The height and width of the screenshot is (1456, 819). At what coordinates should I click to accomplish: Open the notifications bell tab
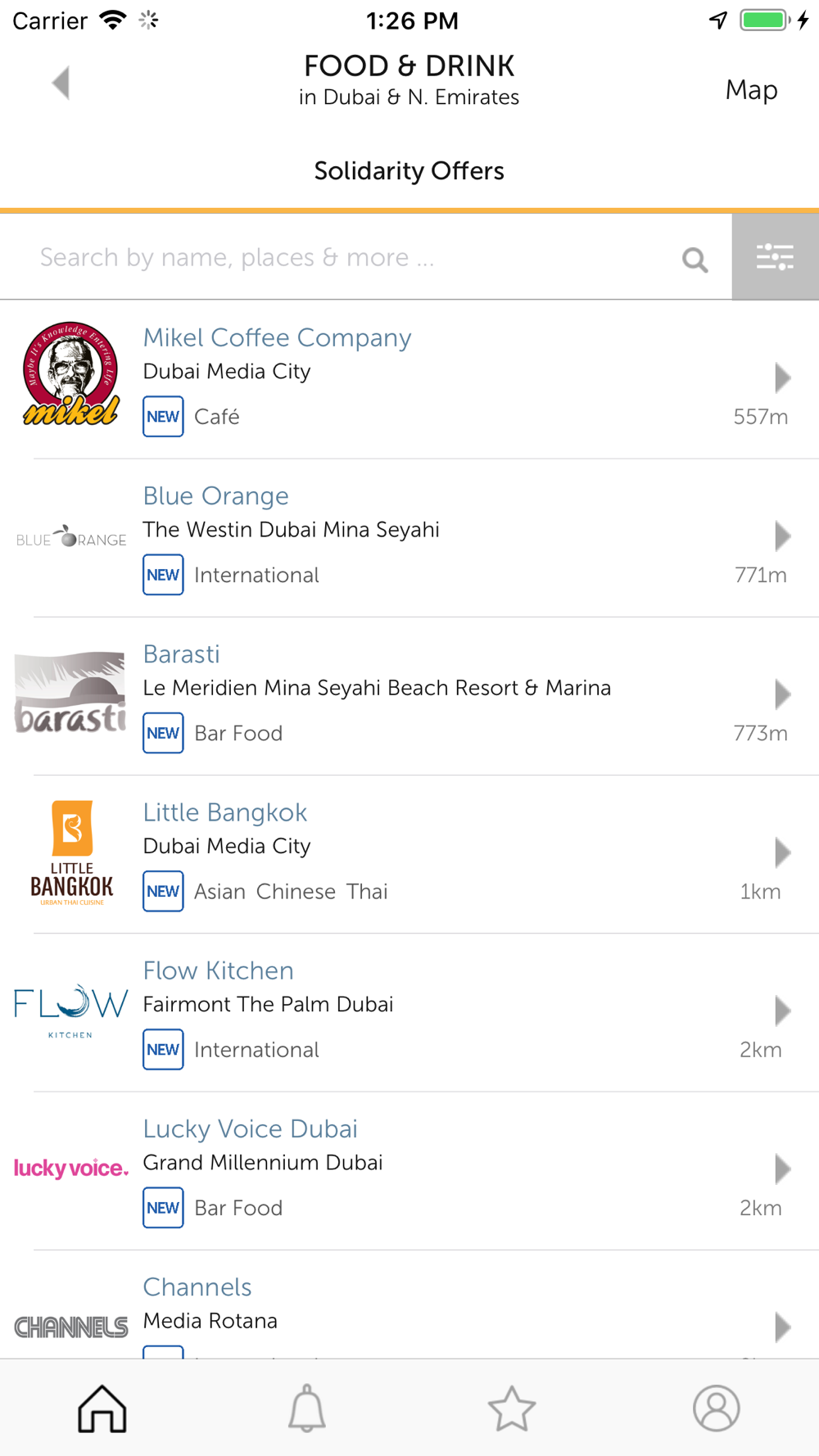tap(307, 1409)
